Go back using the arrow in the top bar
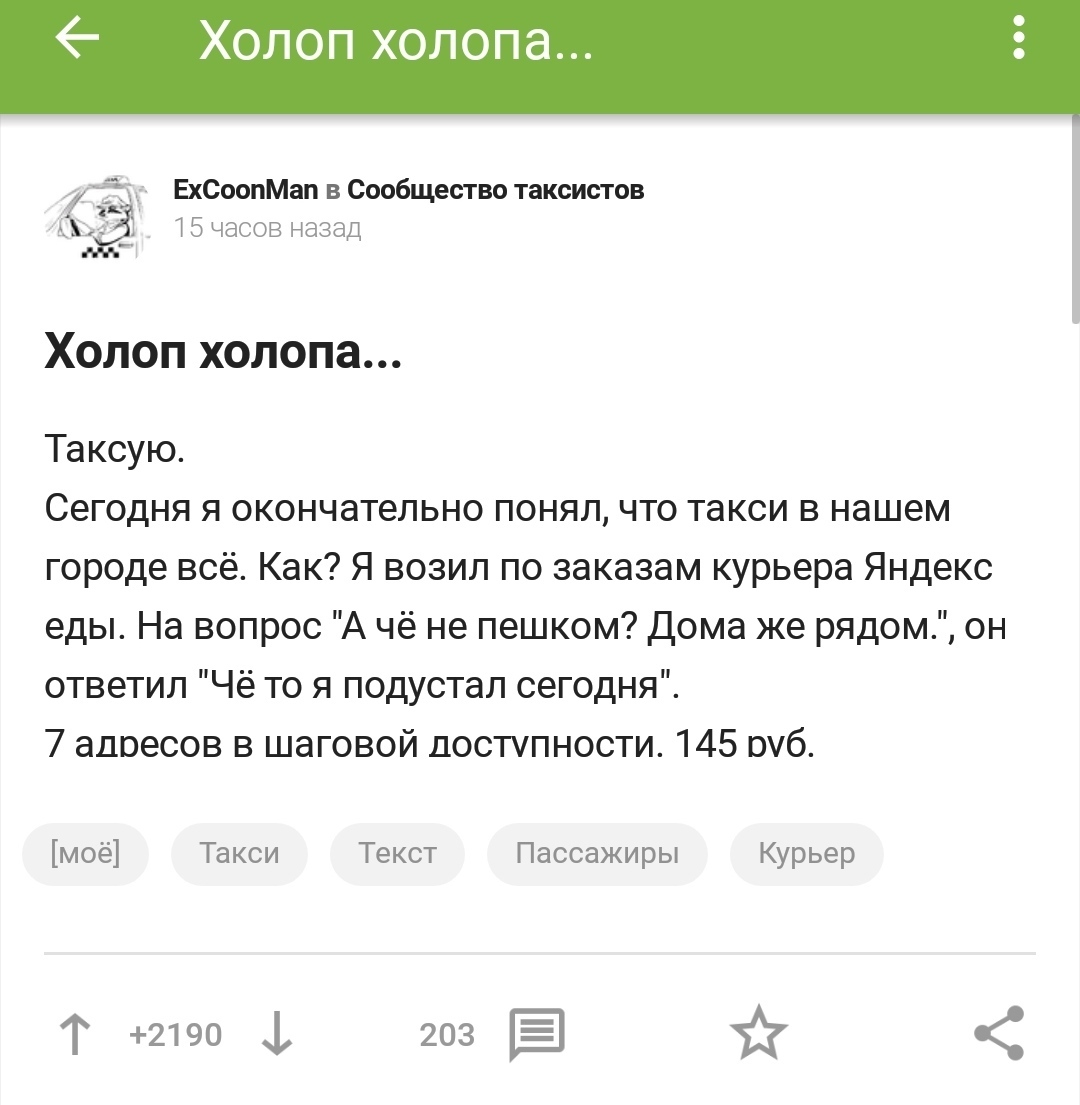1080x1105 pixels. pos(77,40)
